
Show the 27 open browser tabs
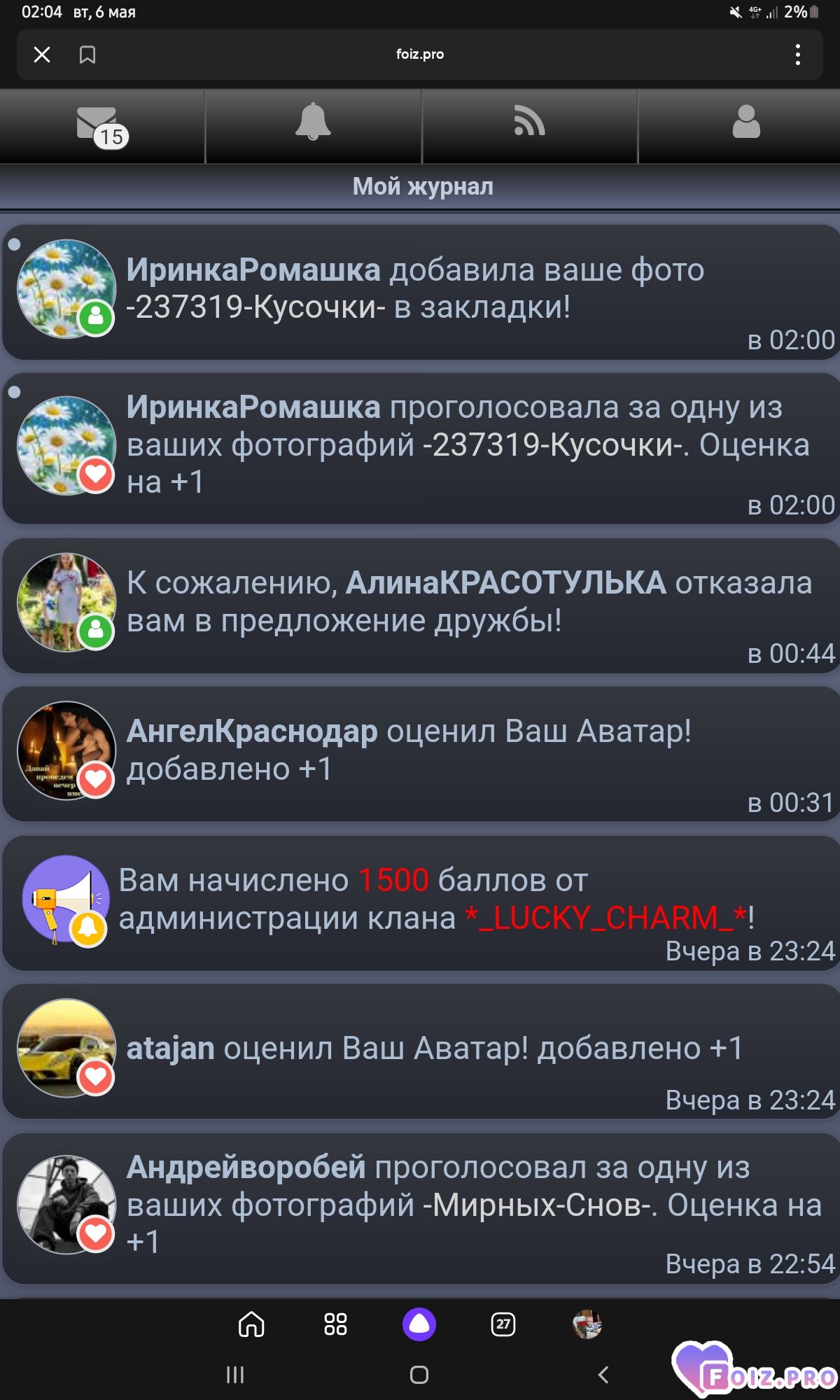click(503, 1324)
